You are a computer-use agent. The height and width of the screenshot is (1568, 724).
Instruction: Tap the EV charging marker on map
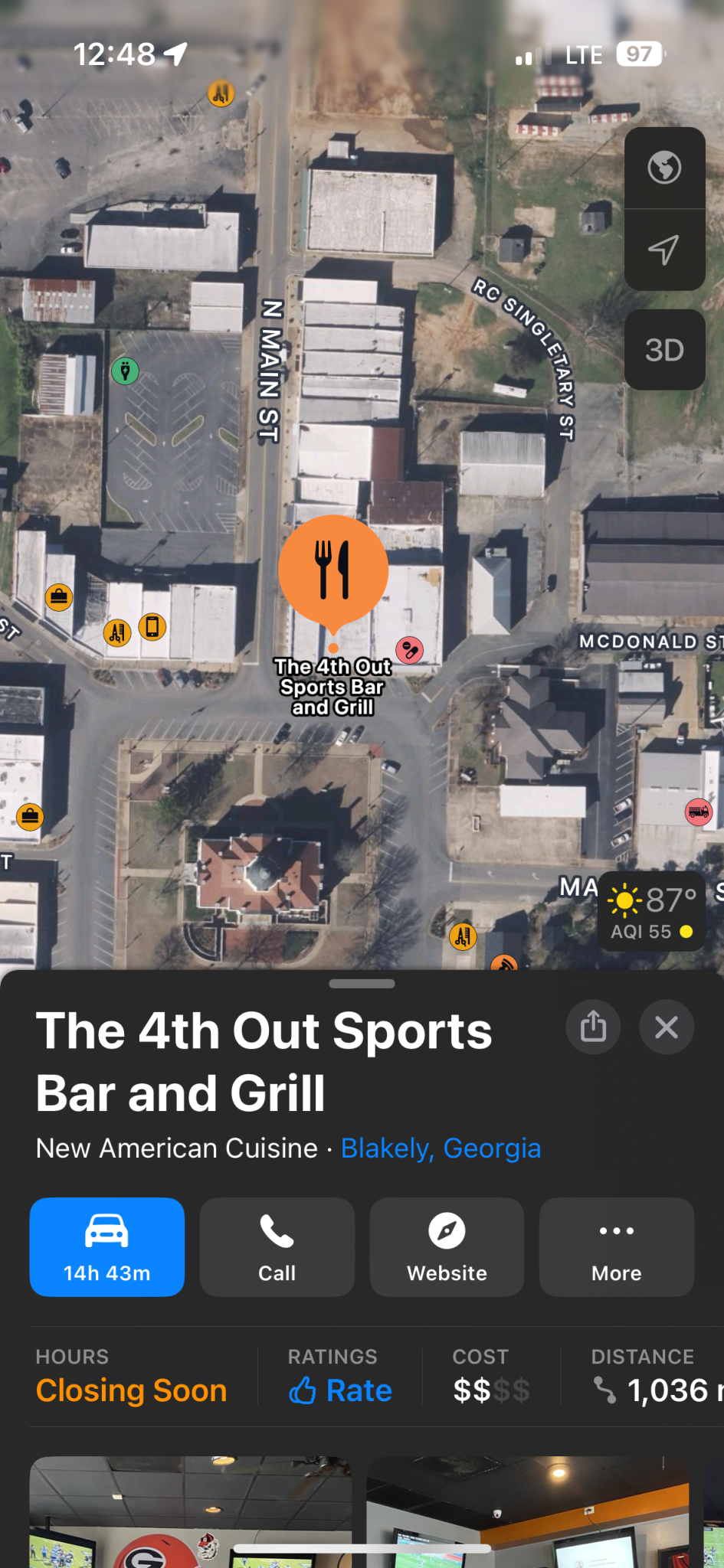[x=125, y=371]
